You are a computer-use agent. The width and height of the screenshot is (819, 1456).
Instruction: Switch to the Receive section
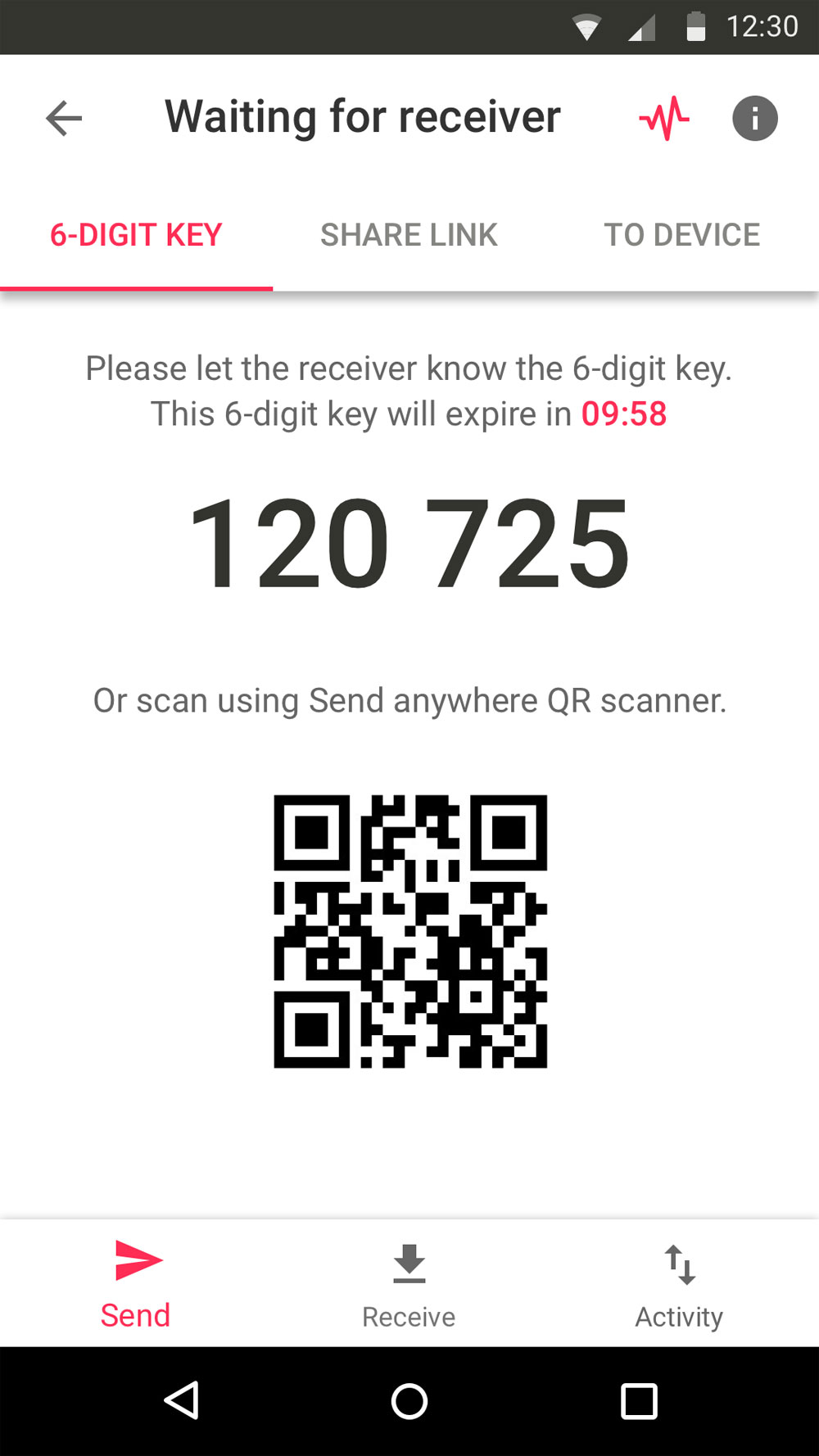(x=409, y=1283)
